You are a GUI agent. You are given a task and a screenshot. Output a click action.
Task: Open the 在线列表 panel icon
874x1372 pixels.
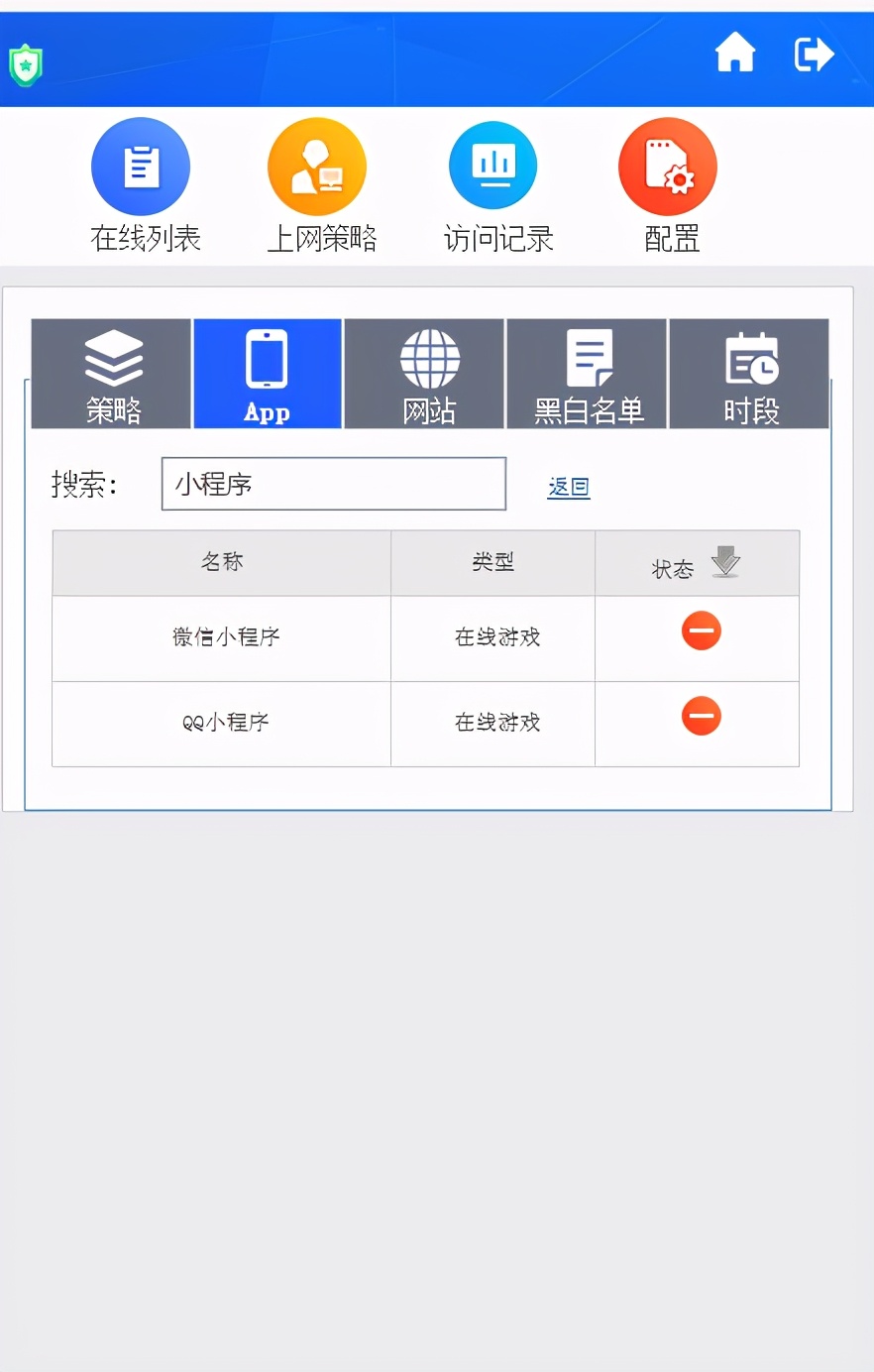coord(140,166)
